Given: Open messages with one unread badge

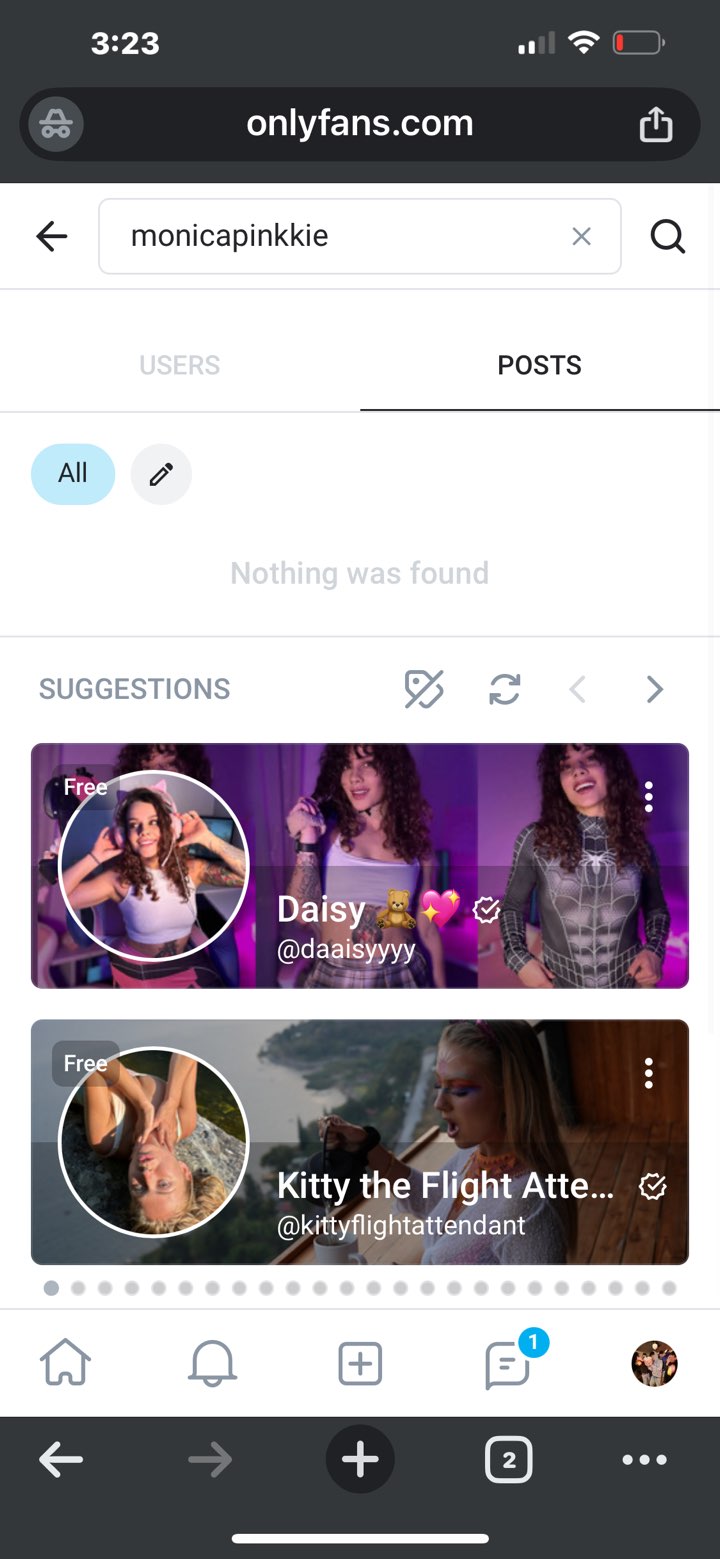Looking at the screenshot, I should pyautogui.click(x=508, y=1364).
